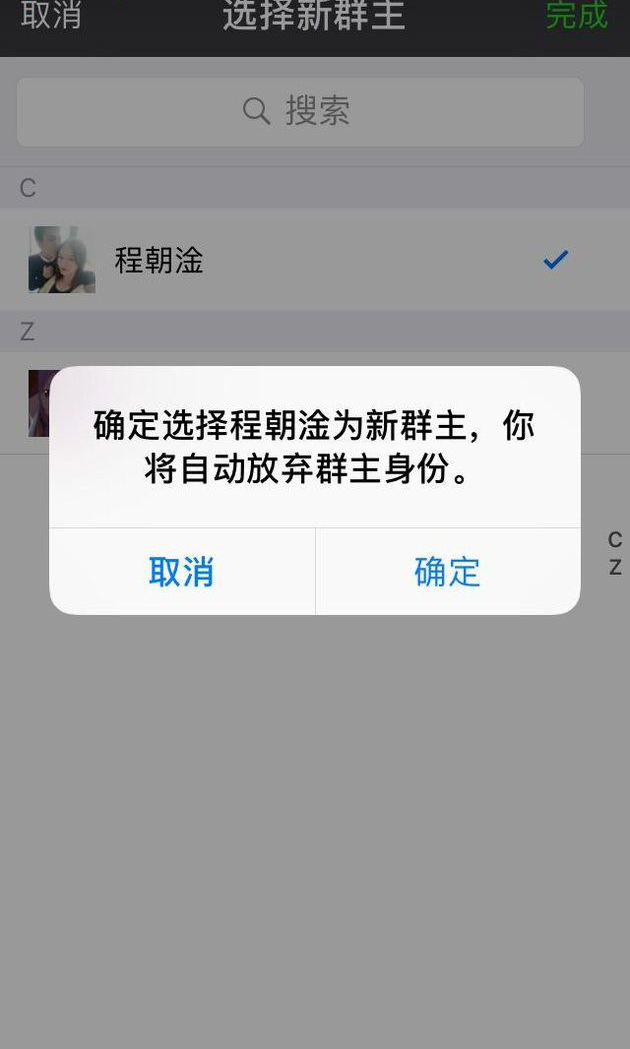630x1049 pixels.
Task: Tap 取消 in the top bar
Action: pyautogui.click(x=51, y=16)
